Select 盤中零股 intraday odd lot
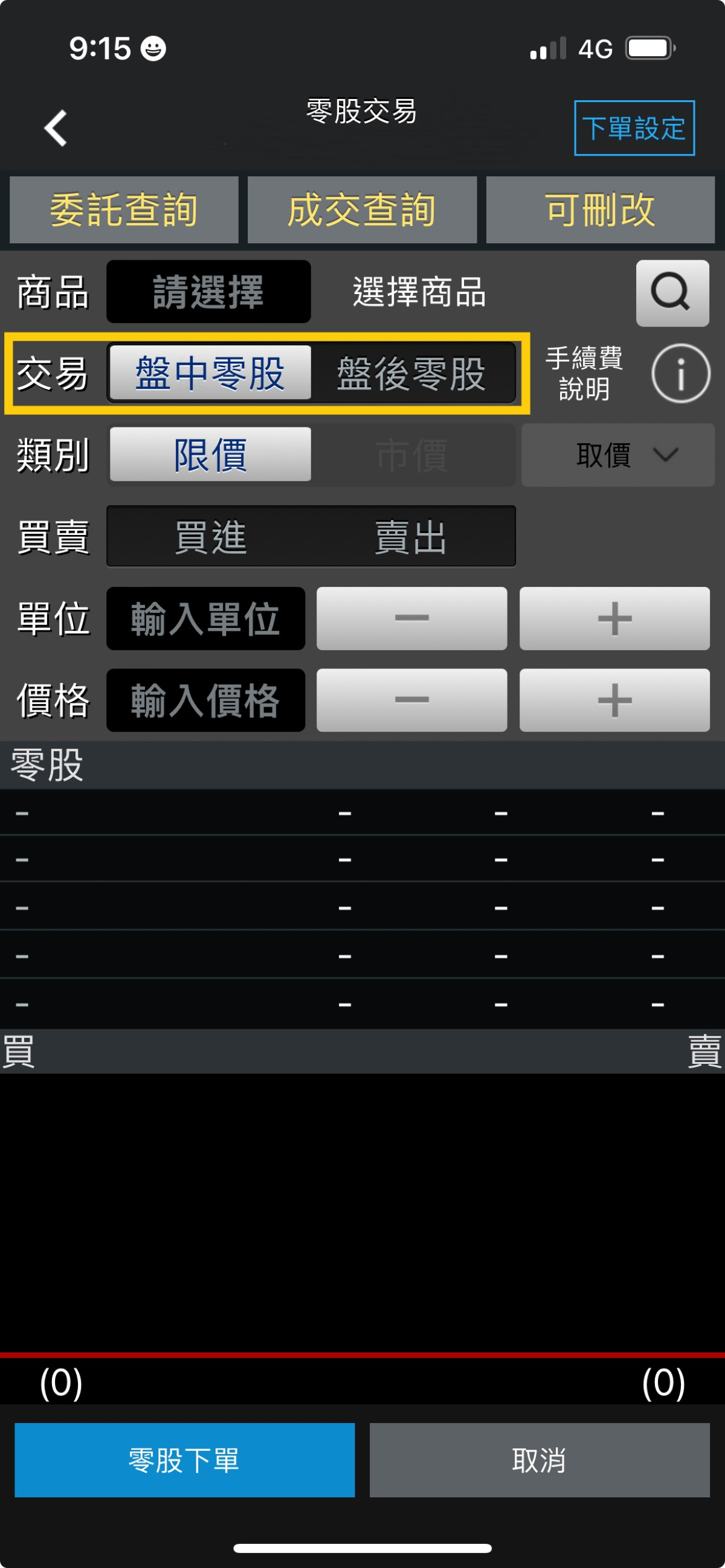Viewport: 725px width, 1568px height. (210, 373)
